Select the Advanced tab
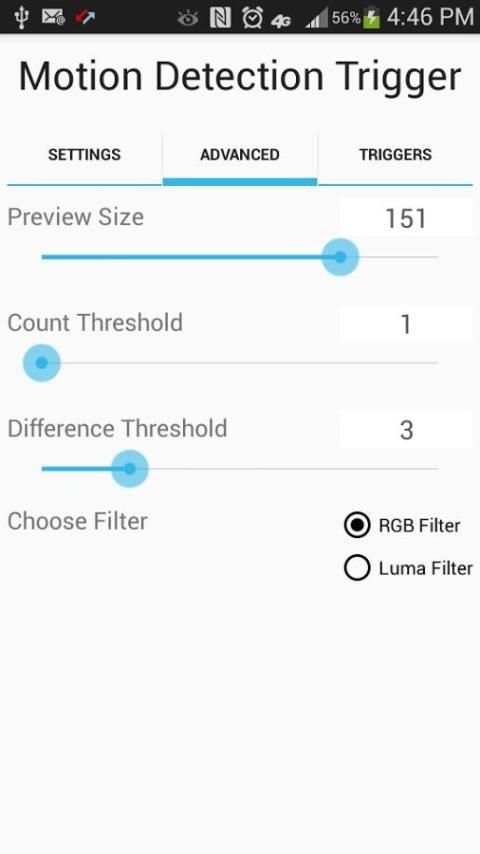480x854 pixels. coord(240,155)
